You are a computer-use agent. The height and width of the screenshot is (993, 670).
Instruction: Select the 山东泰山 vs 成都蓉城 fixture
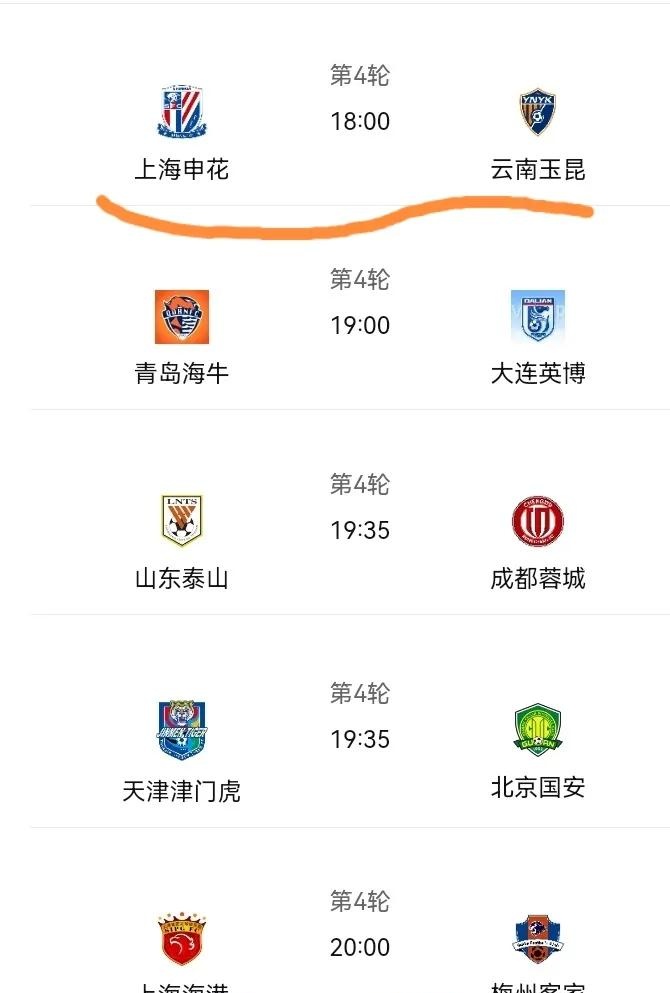click(x=359, y=529)
